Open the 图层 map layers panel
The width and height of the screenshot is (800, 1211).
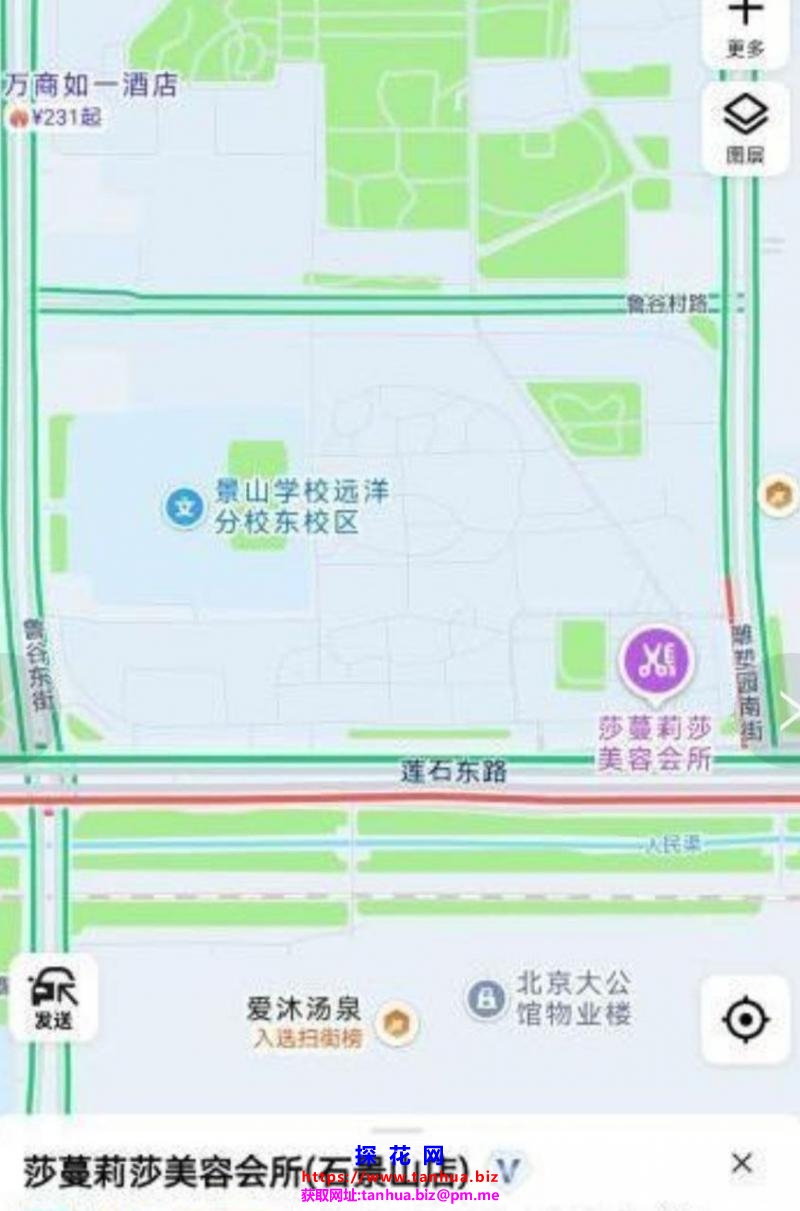click(x=745, y=128)
